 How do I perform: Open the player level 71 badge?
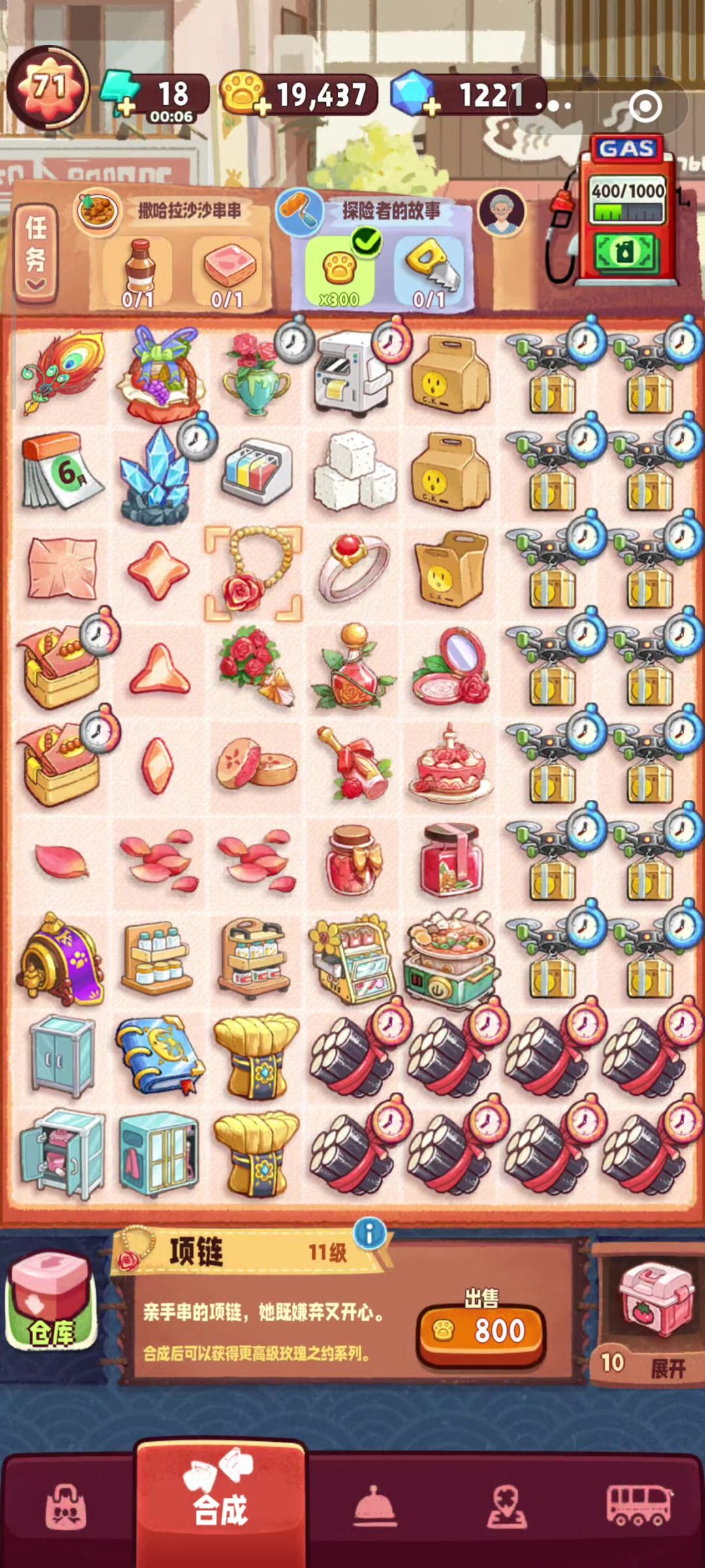point(48,88)
